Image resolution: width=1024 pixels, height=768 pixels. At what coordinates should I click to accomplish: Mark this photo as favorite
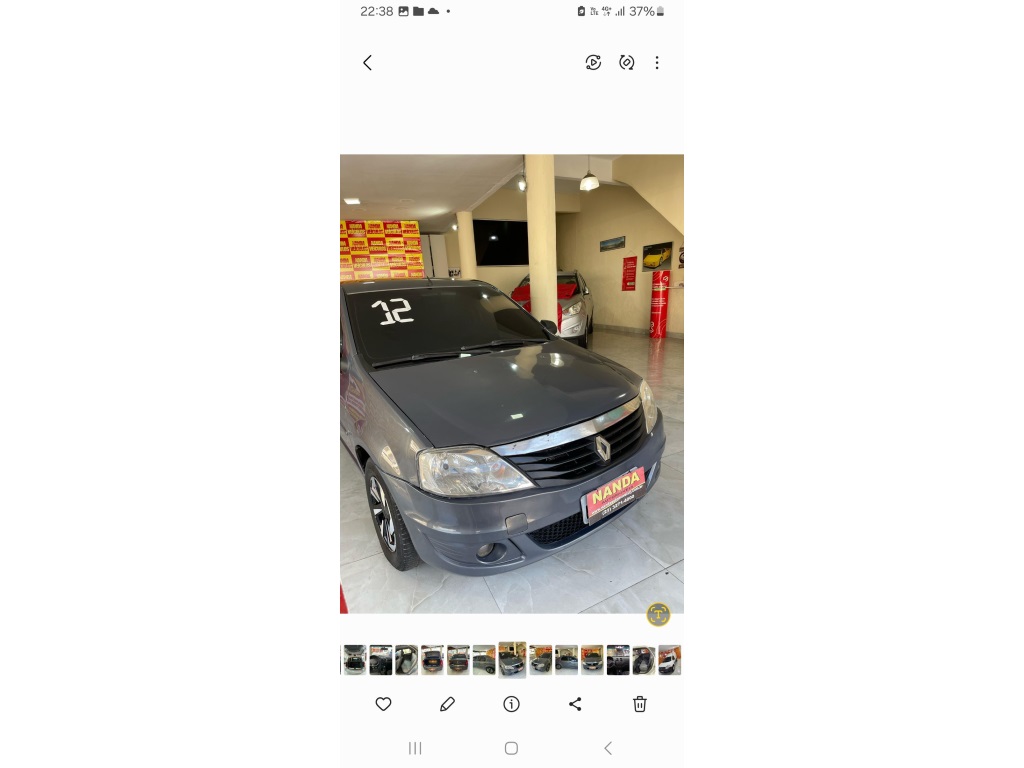tap(383, 704)
